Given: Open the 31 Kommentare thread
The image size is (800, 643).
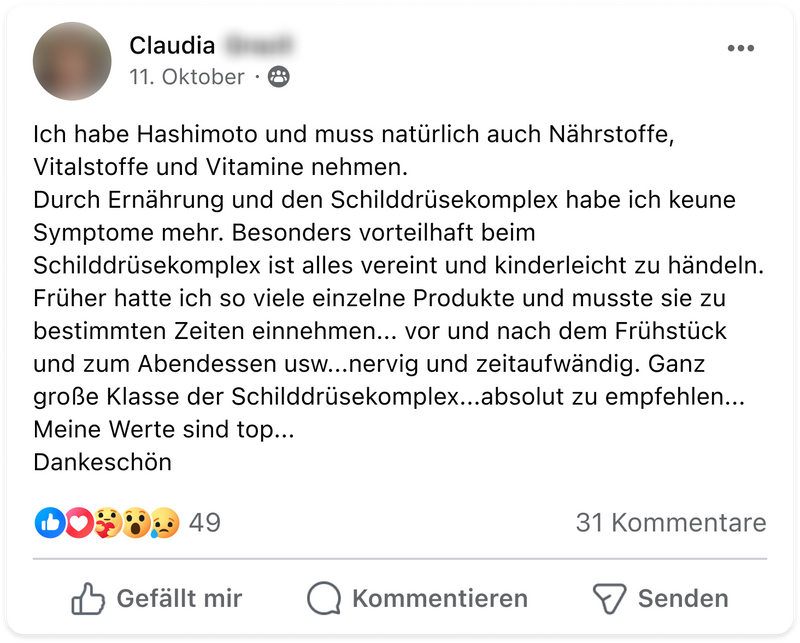Looking at the screenshot, I should [x=670, y=522].
